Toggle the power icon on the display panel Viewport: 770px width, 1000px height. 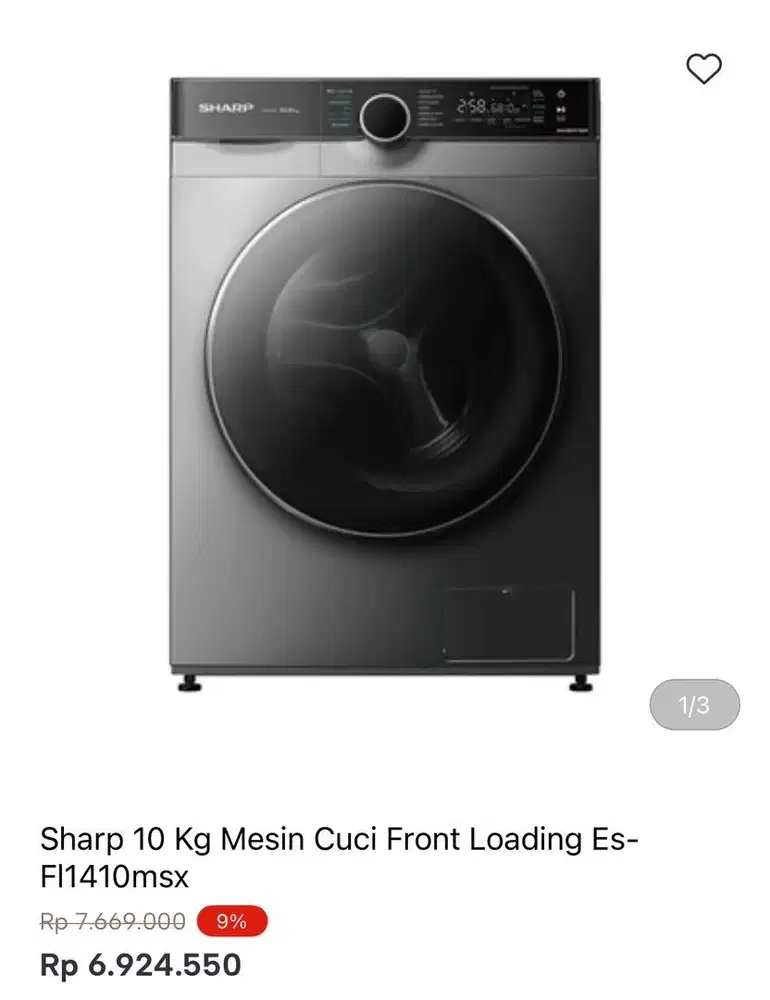[561, 94]
